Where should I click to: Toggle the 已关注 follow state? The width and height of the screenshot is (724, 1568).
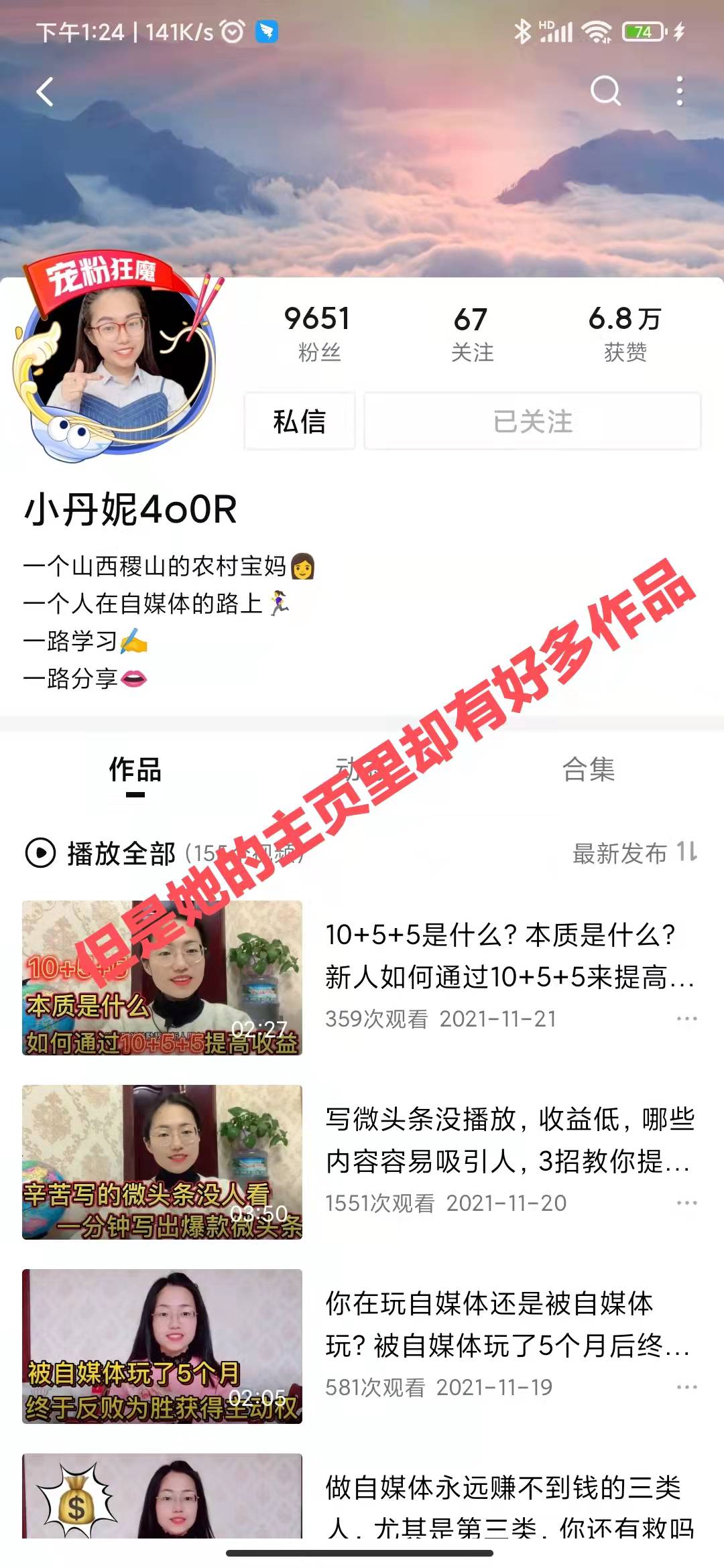tap(533, 421)
